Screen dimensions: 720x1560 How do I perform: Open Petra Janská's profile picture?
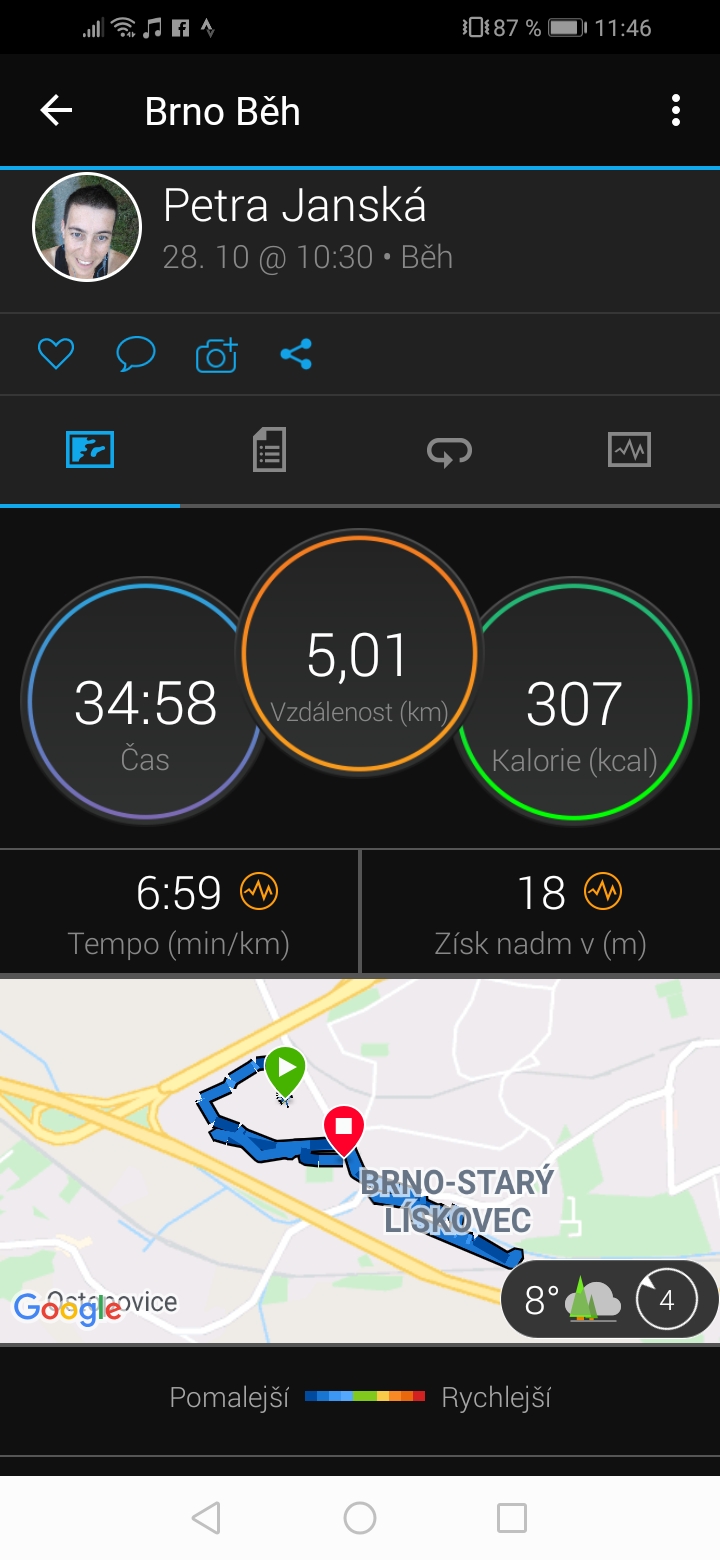click(87, 227)
